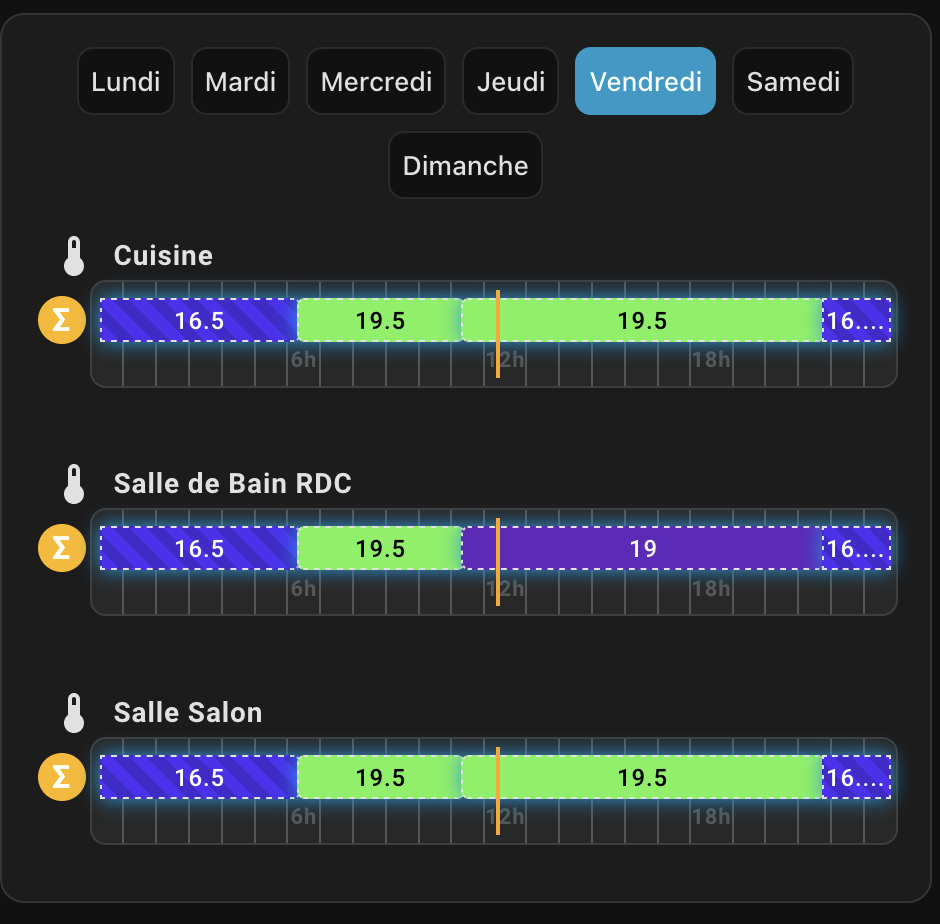Open Salle Salon's long 19.5 afternoon slot

(642, 777)
